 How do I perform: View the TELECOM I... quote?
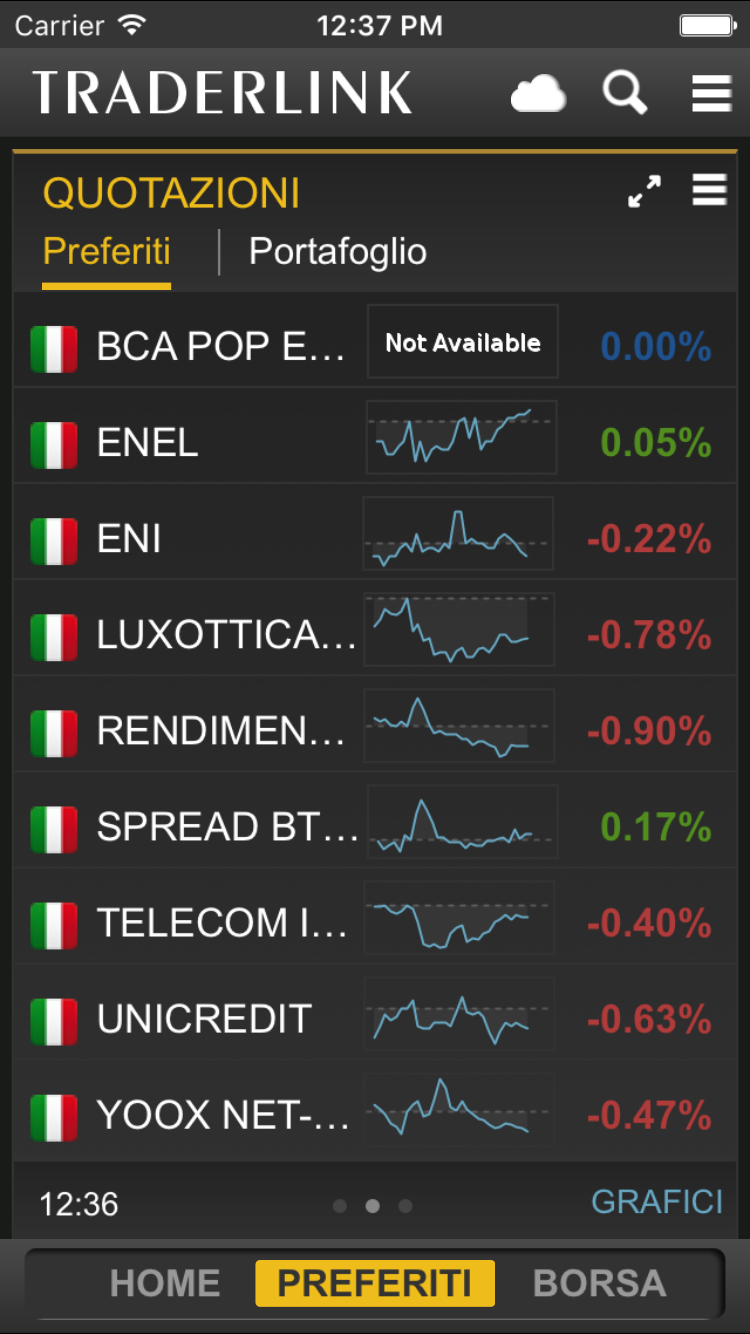pyautogui.click(x=222, y=922)
